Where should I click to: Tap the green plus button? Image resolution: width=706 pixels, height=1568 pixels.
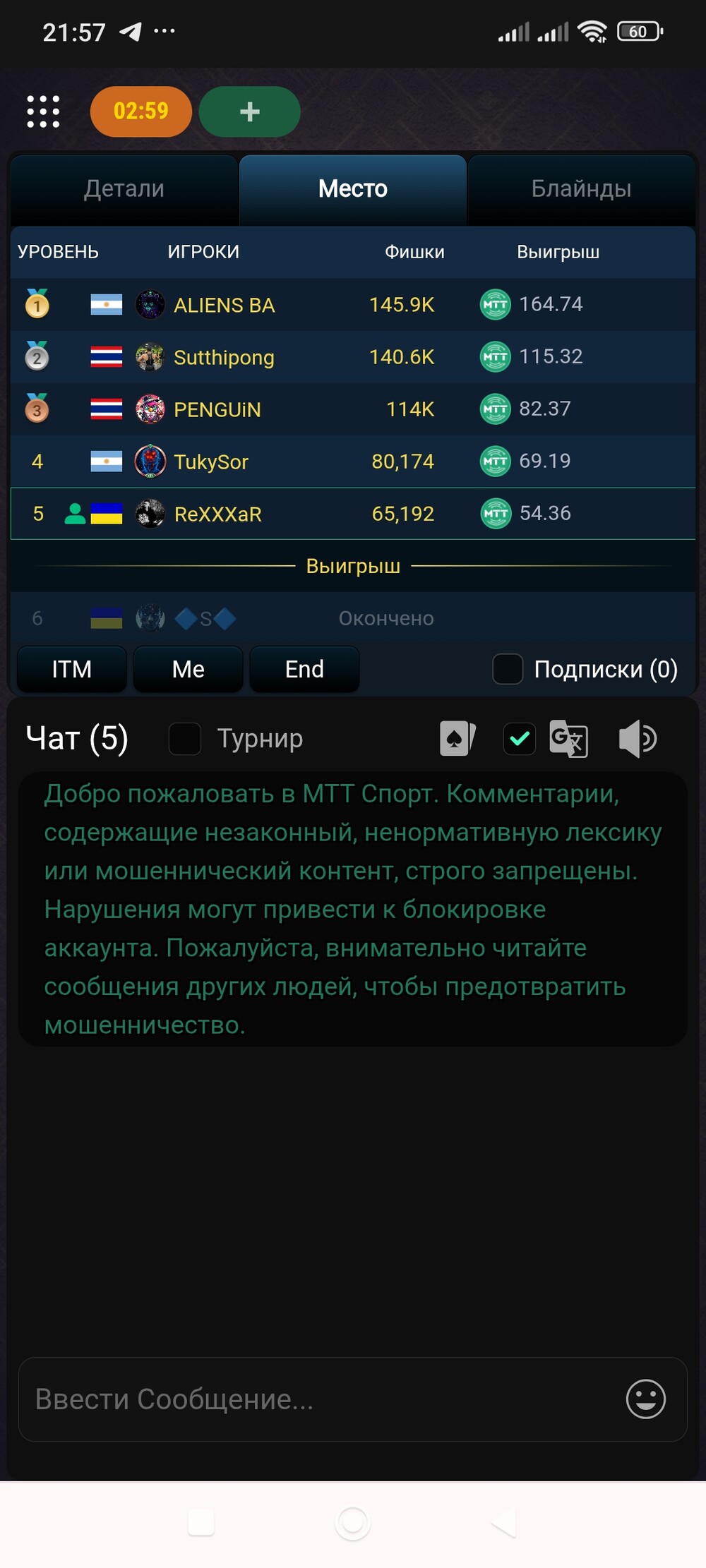[x=249, y=111]
